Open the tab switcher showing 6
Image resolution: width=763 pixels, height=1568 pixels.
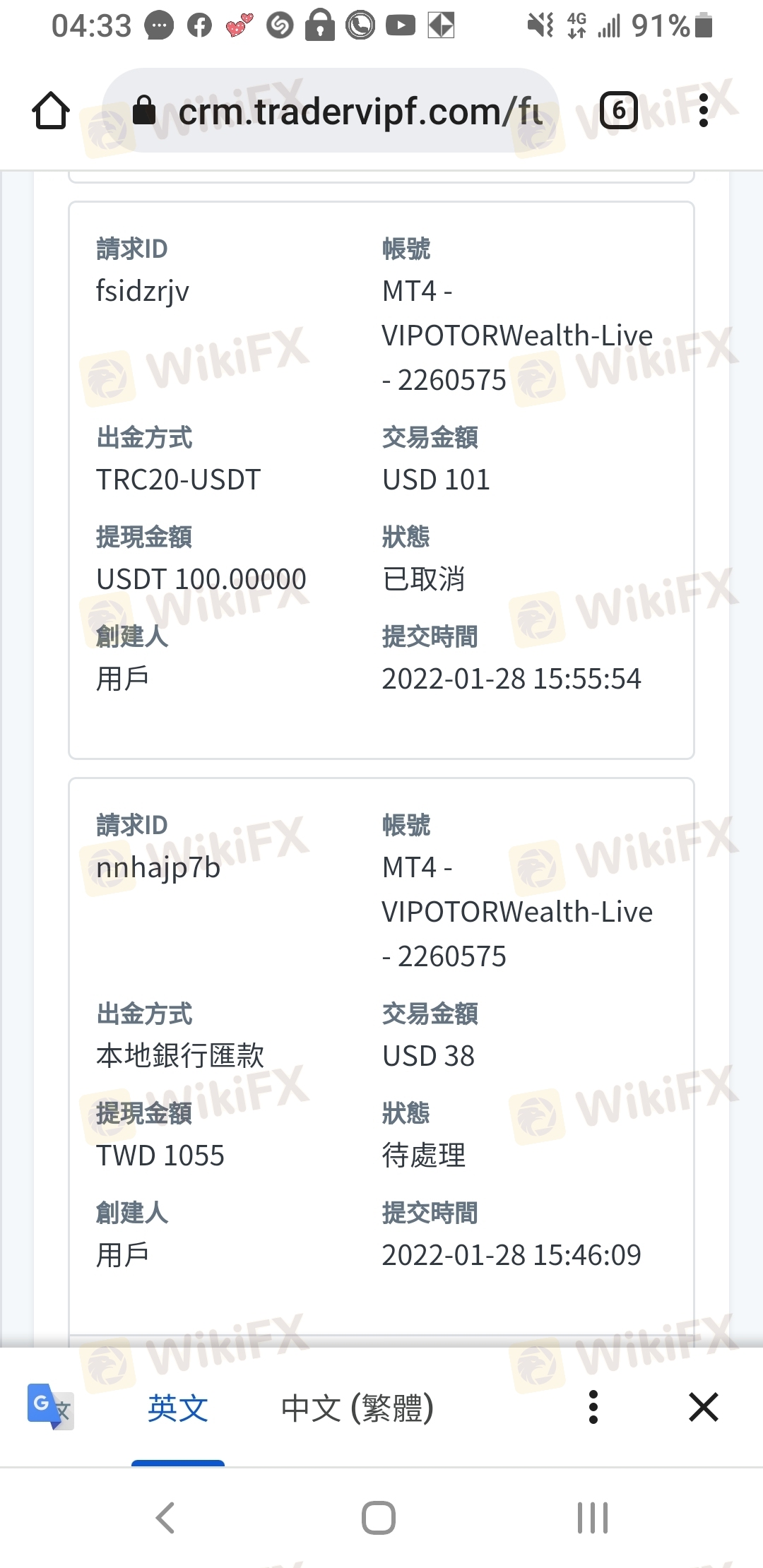point(618,111)
